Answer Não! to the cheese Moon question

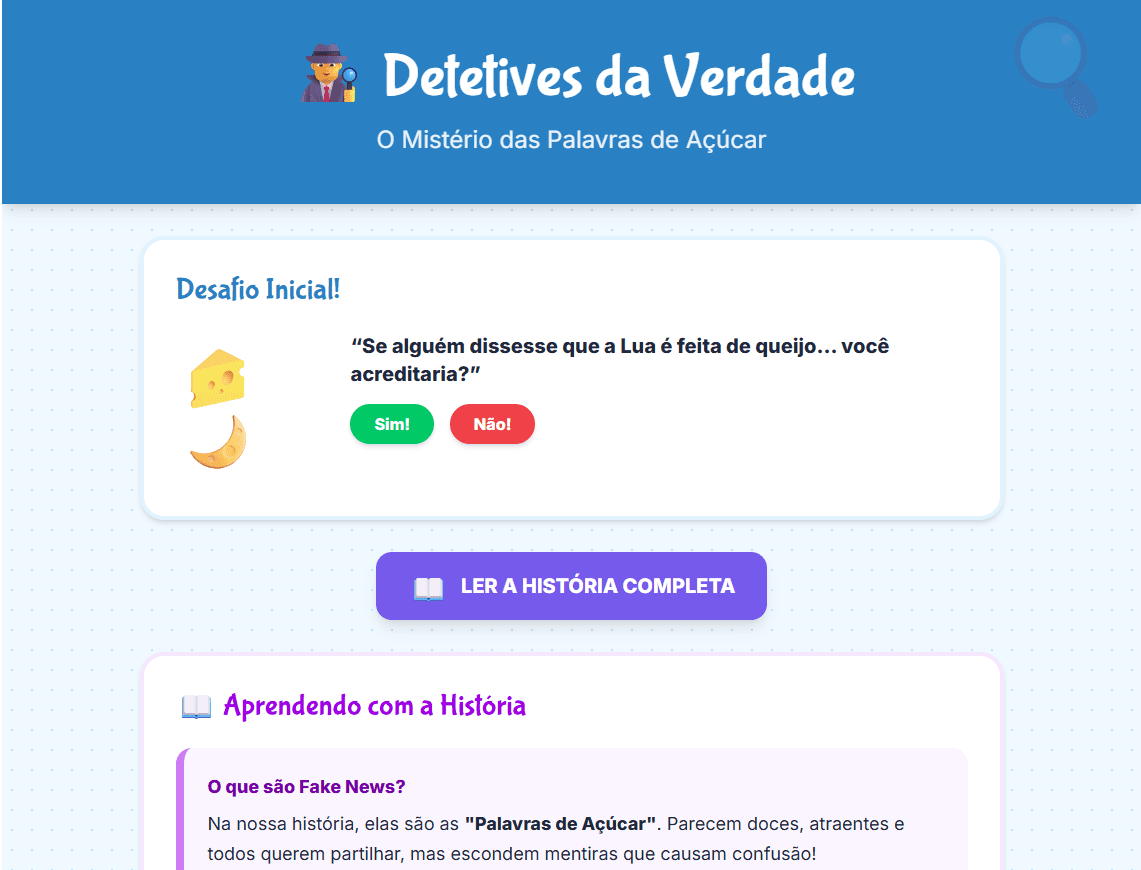[492, 424]
